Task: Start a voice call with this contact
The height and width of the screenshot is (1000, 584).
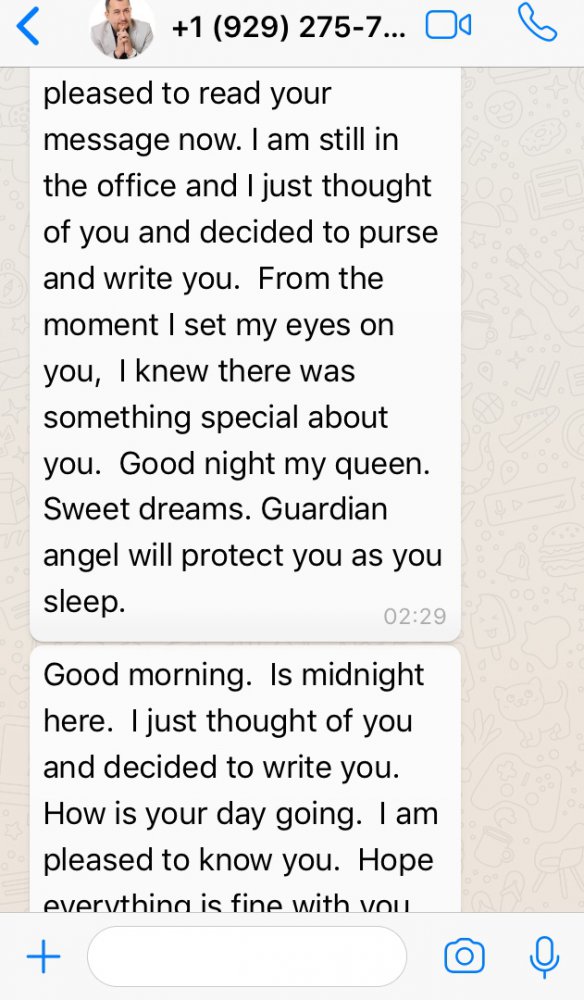Action: (537, 24)
